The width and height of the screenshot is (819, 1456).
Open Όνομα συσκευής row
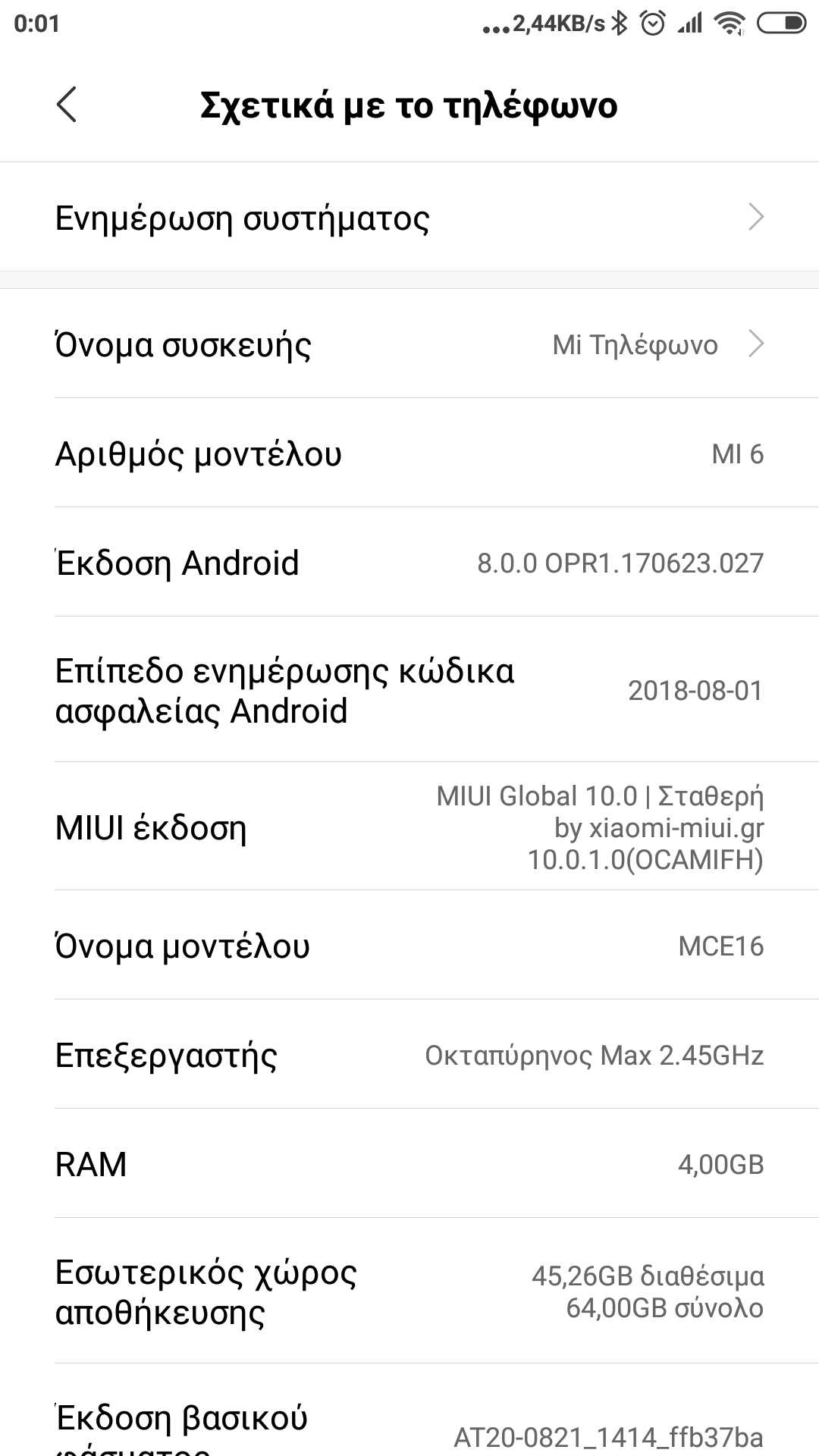pyautogui.click(x=409, y=344)
